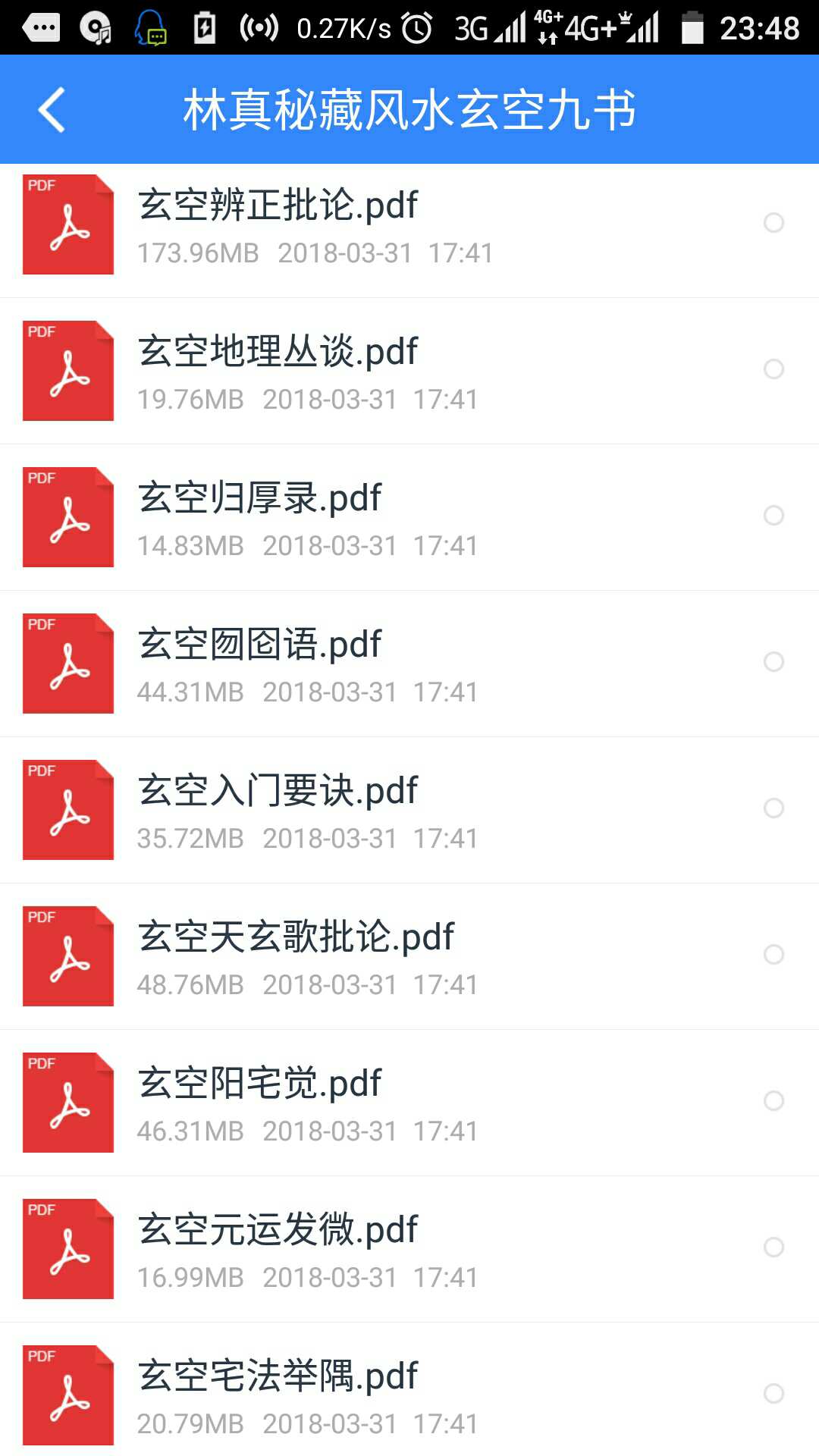Tap the back arrow in the title bar
This screenshot has height=1456, width=819.
tap(51, 108)
